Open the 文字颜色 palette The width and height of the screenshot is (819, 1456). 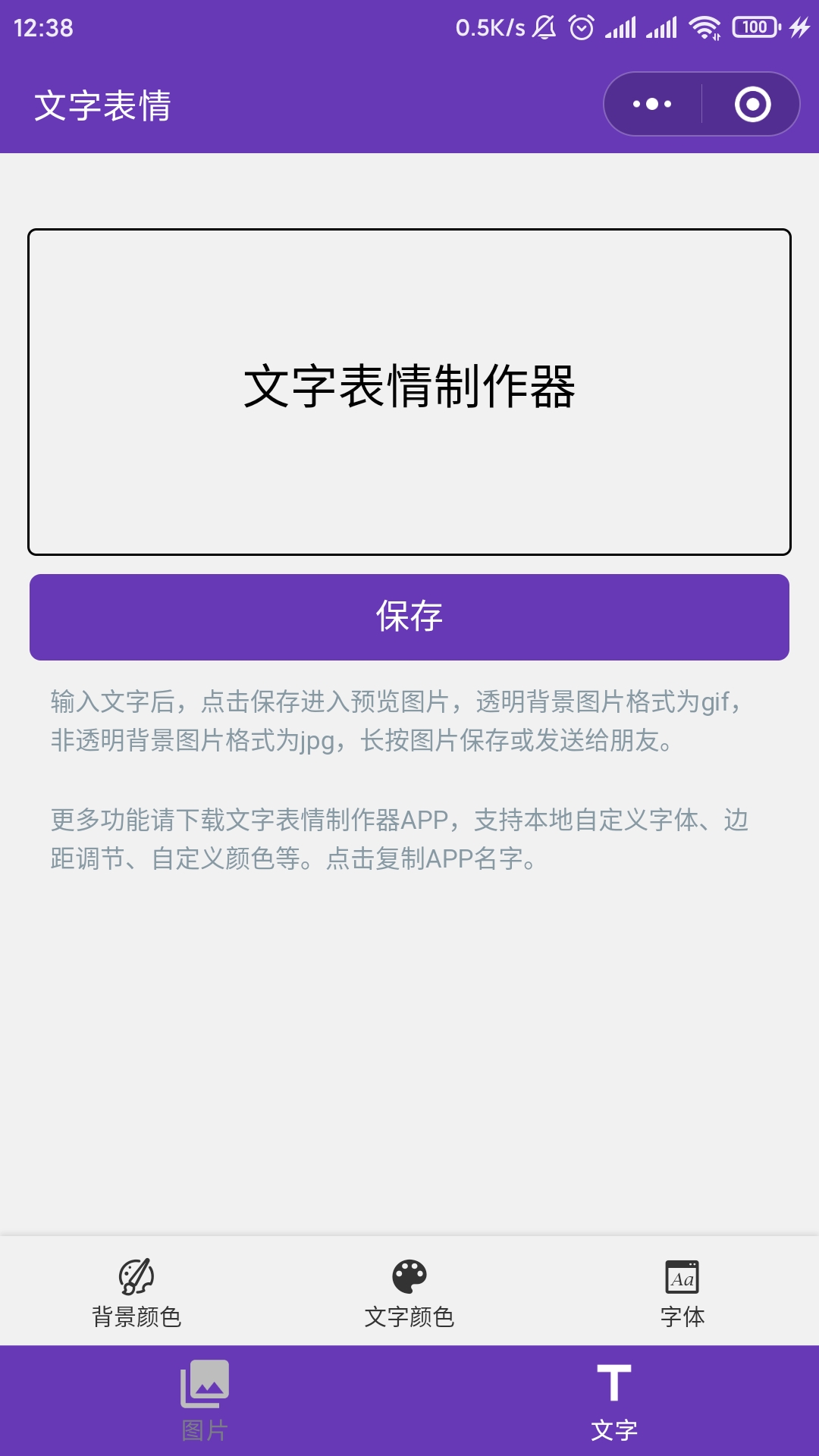[409, 1293]
